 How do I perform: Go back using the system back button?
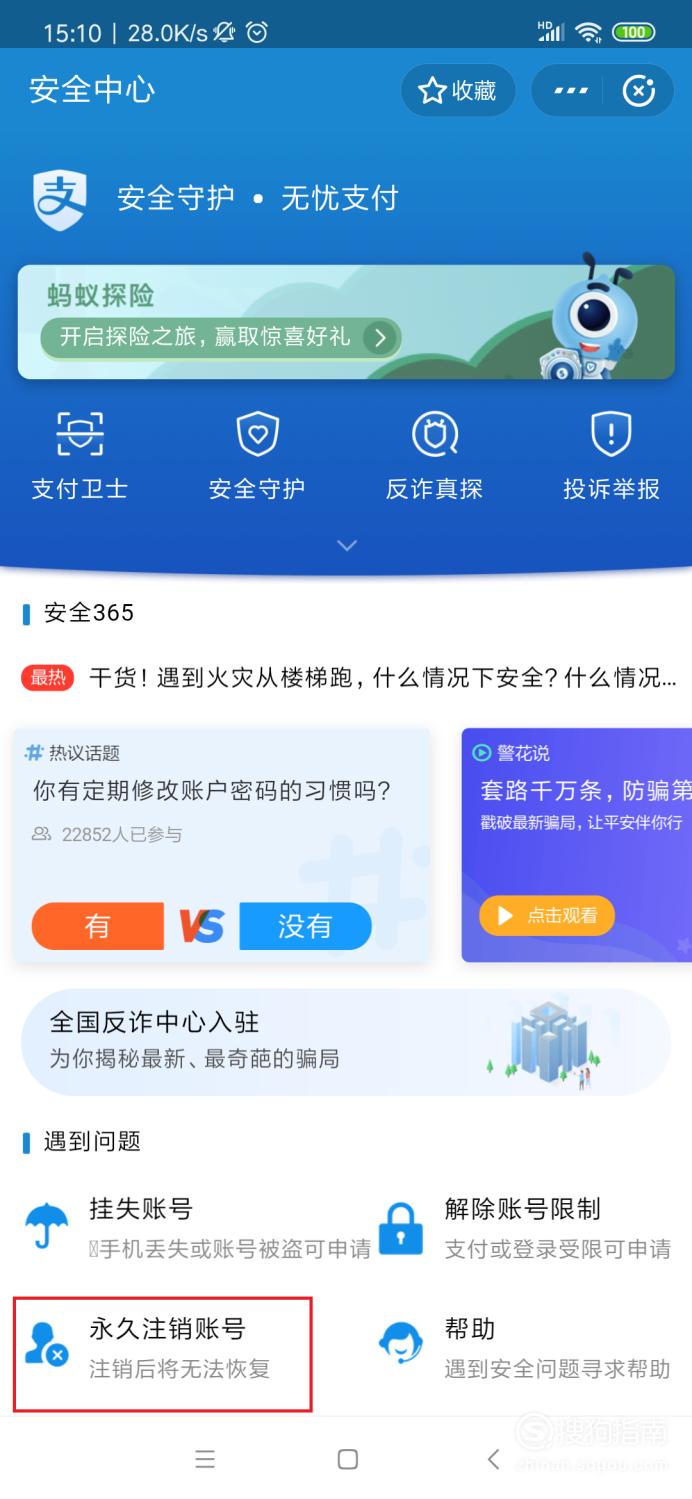[492, 1459]
